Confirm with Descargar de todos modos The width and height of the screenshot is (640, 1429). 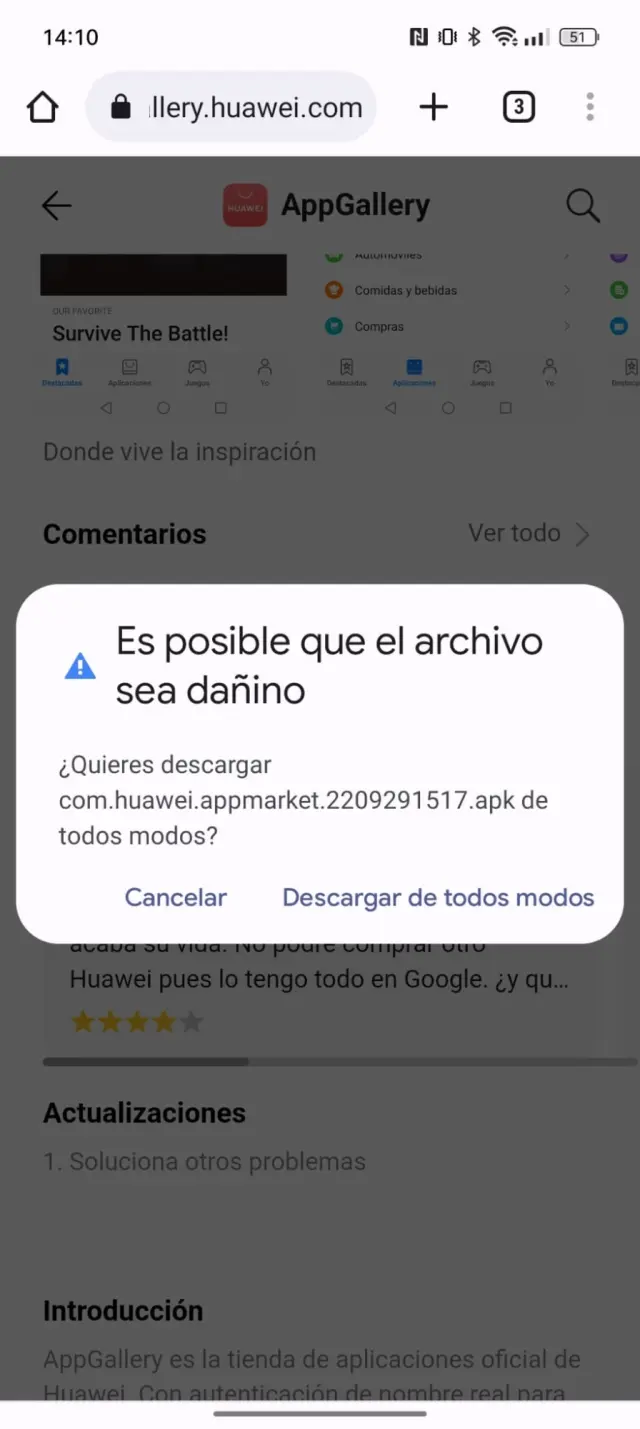(x=438, y=897)
